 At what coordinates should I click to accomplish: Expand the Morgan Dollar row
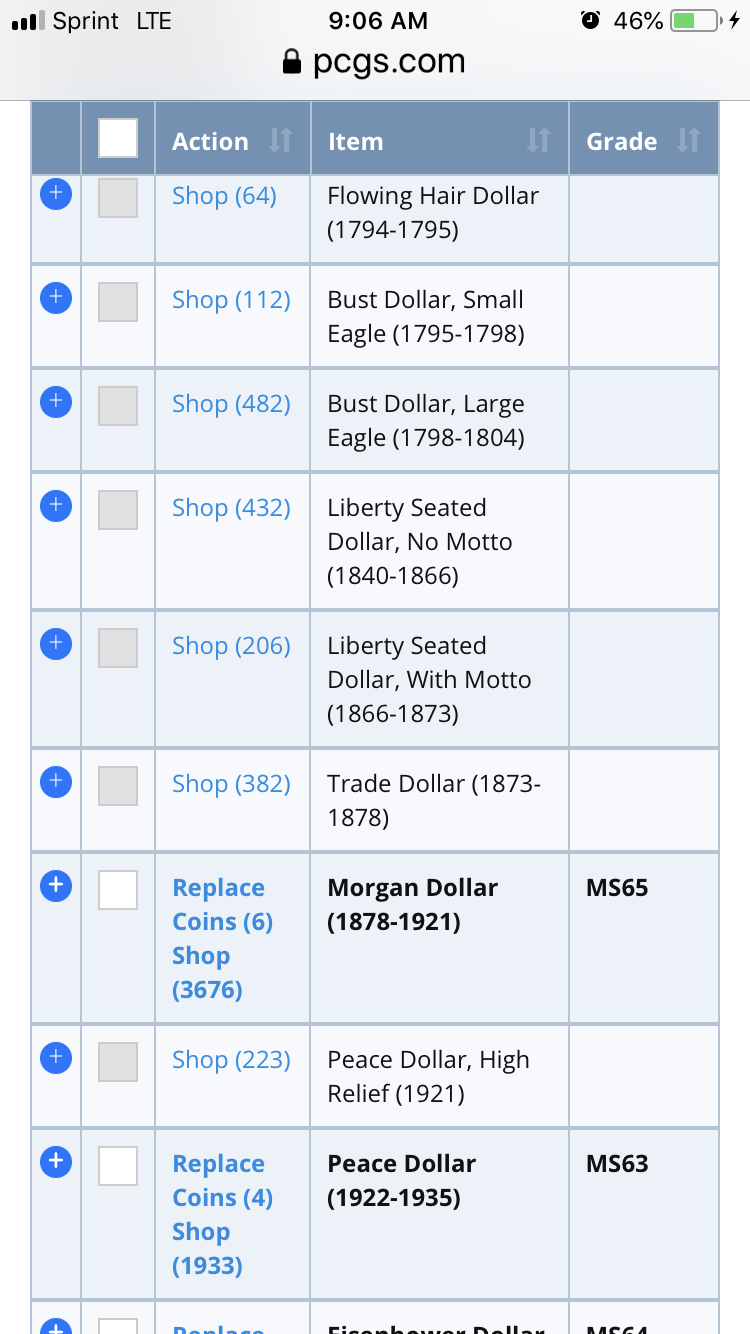[56, 885]
